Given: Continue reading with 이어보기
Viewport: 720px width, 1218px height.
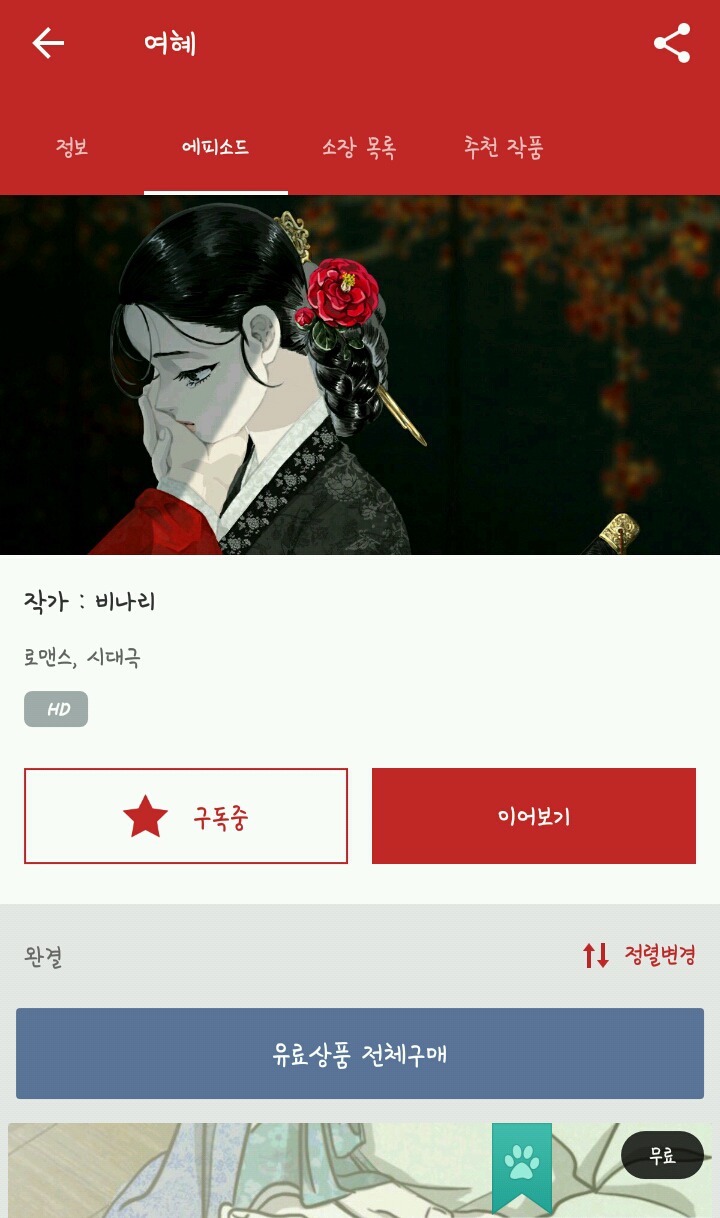Looking at the screenshot, I should click(x=534, y=816).
